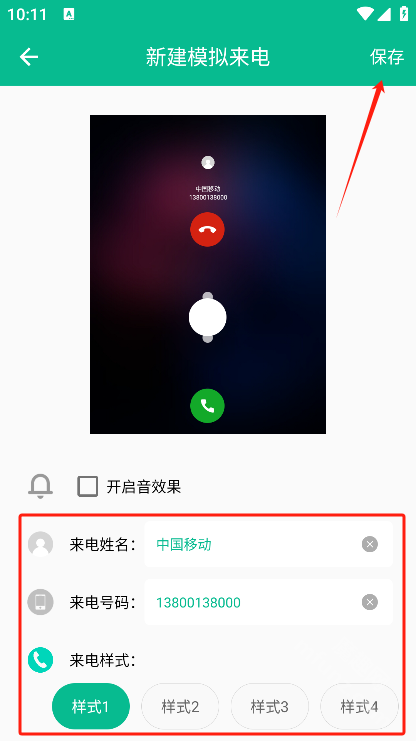Pick 样式4 call style

(x=359, y=707)
